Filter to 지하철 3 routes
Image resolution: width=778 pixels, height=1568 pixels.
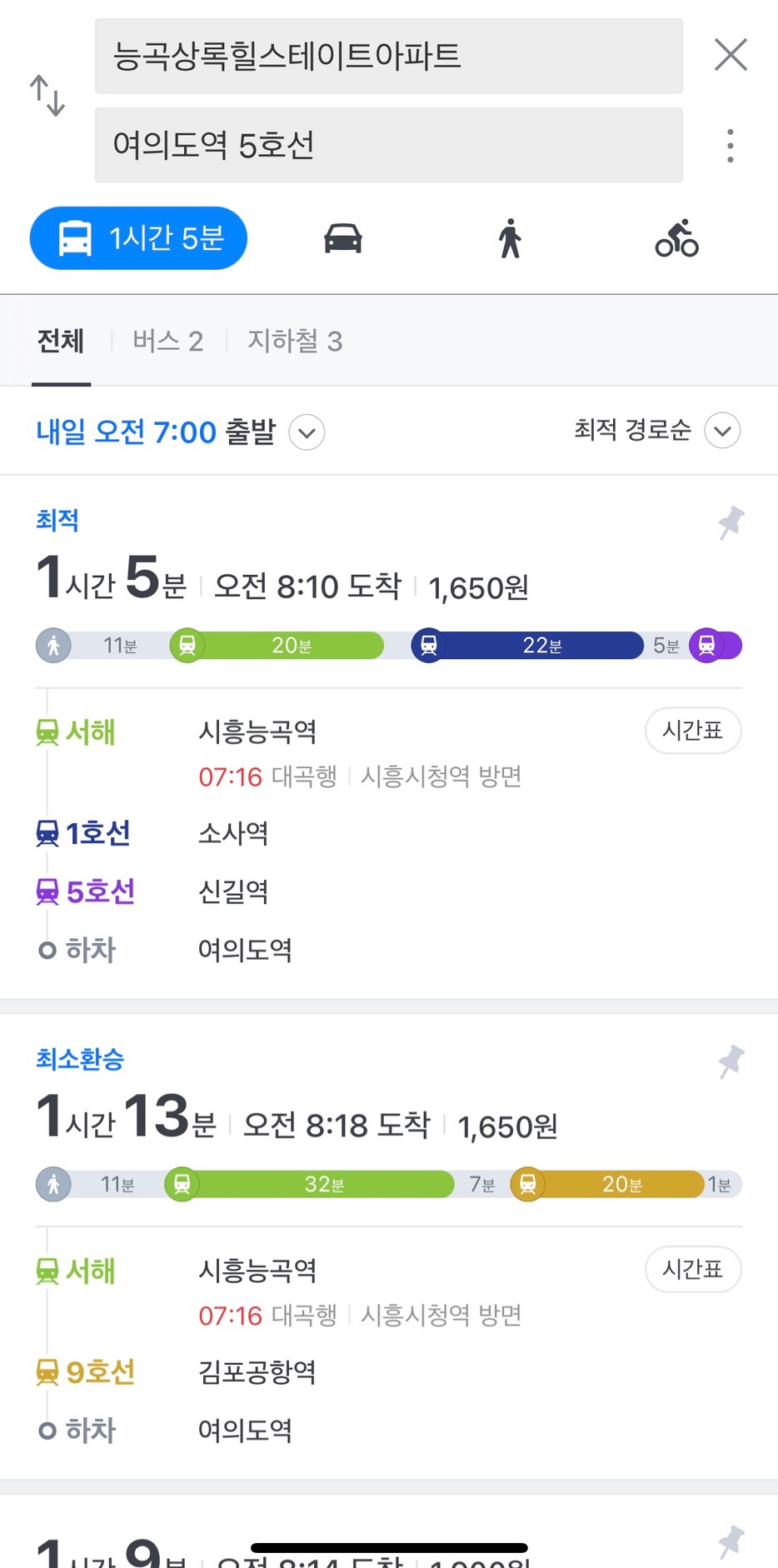295,341
